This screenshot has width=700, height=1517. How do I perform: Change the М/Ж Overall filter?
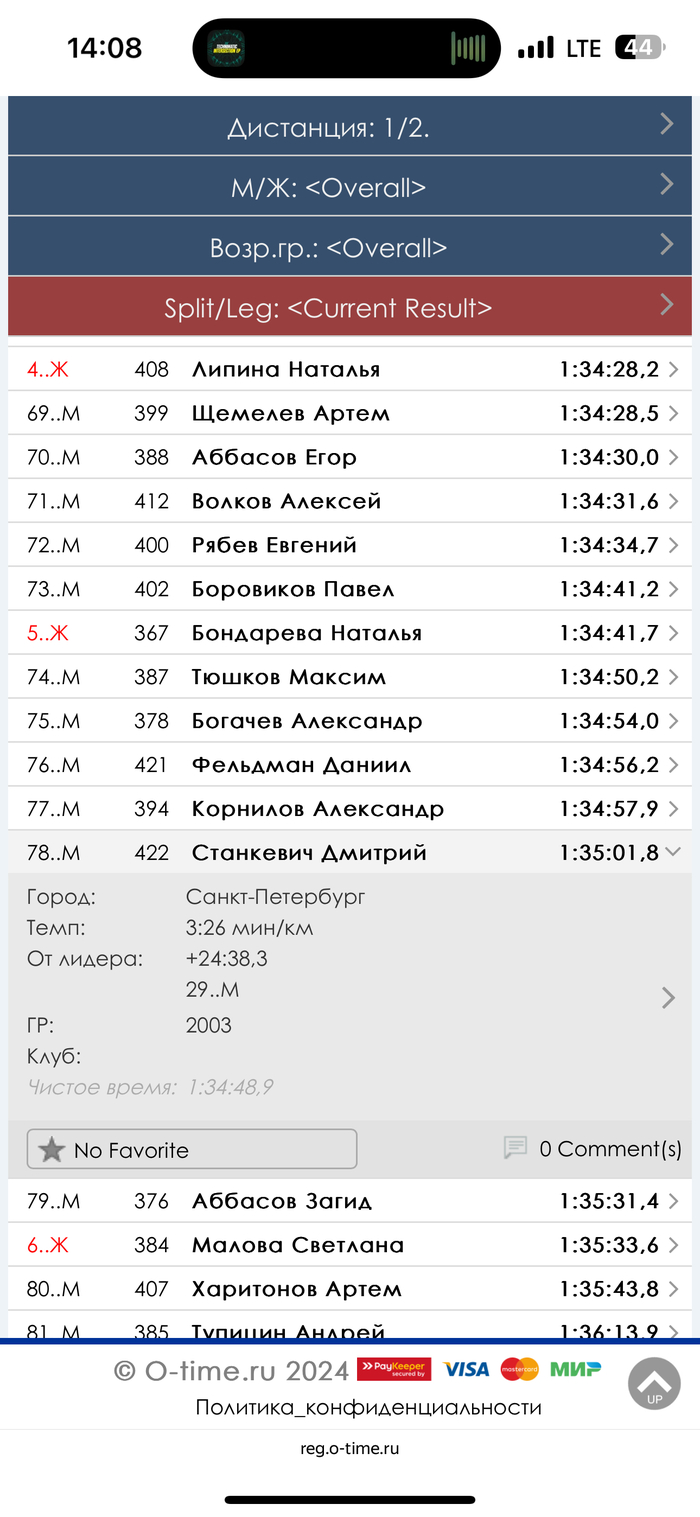(350, 187)
